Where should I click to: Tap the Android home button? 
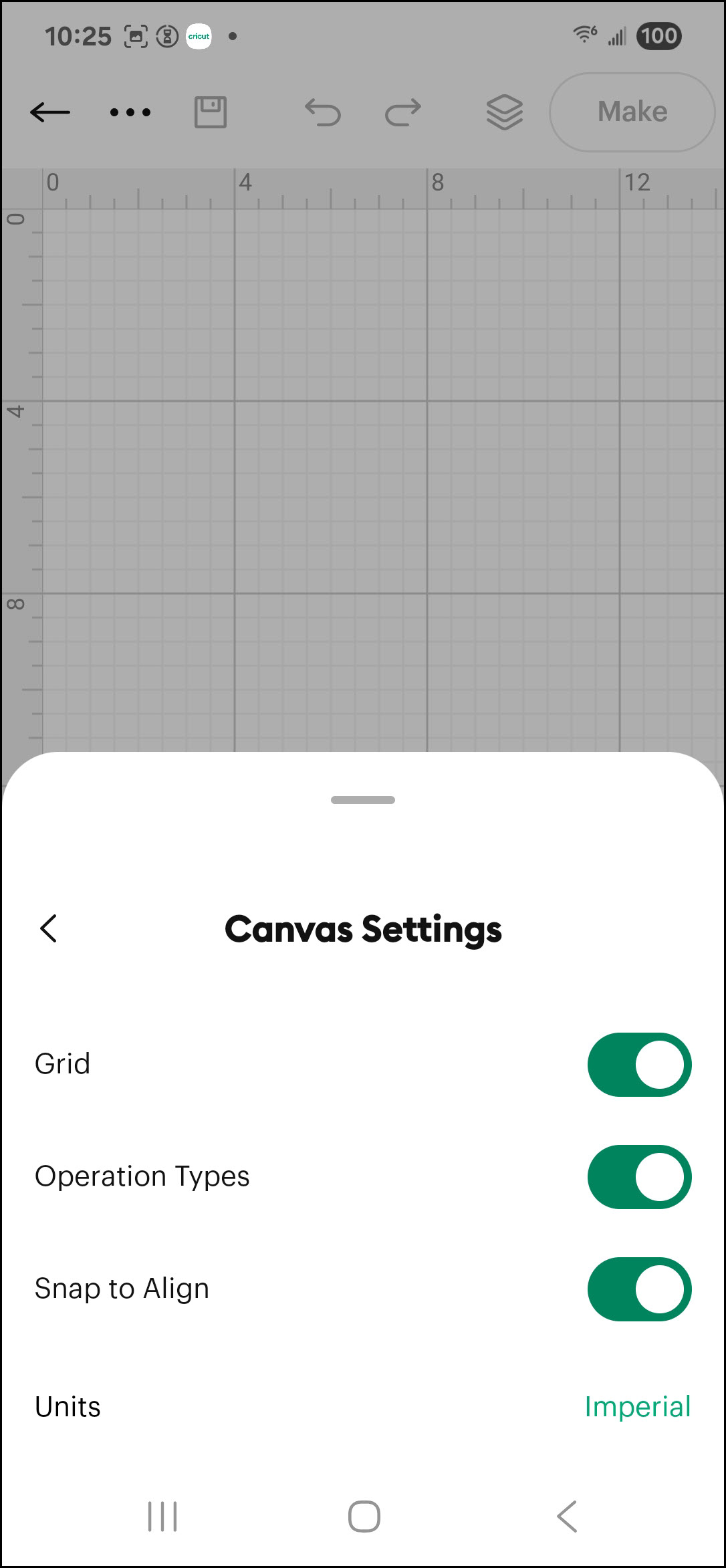pos(363,1516)
